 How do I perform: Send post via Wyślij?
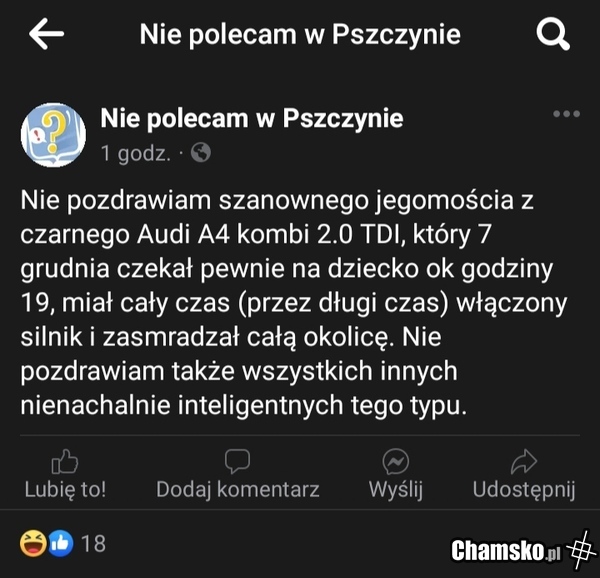click(396, 474)
